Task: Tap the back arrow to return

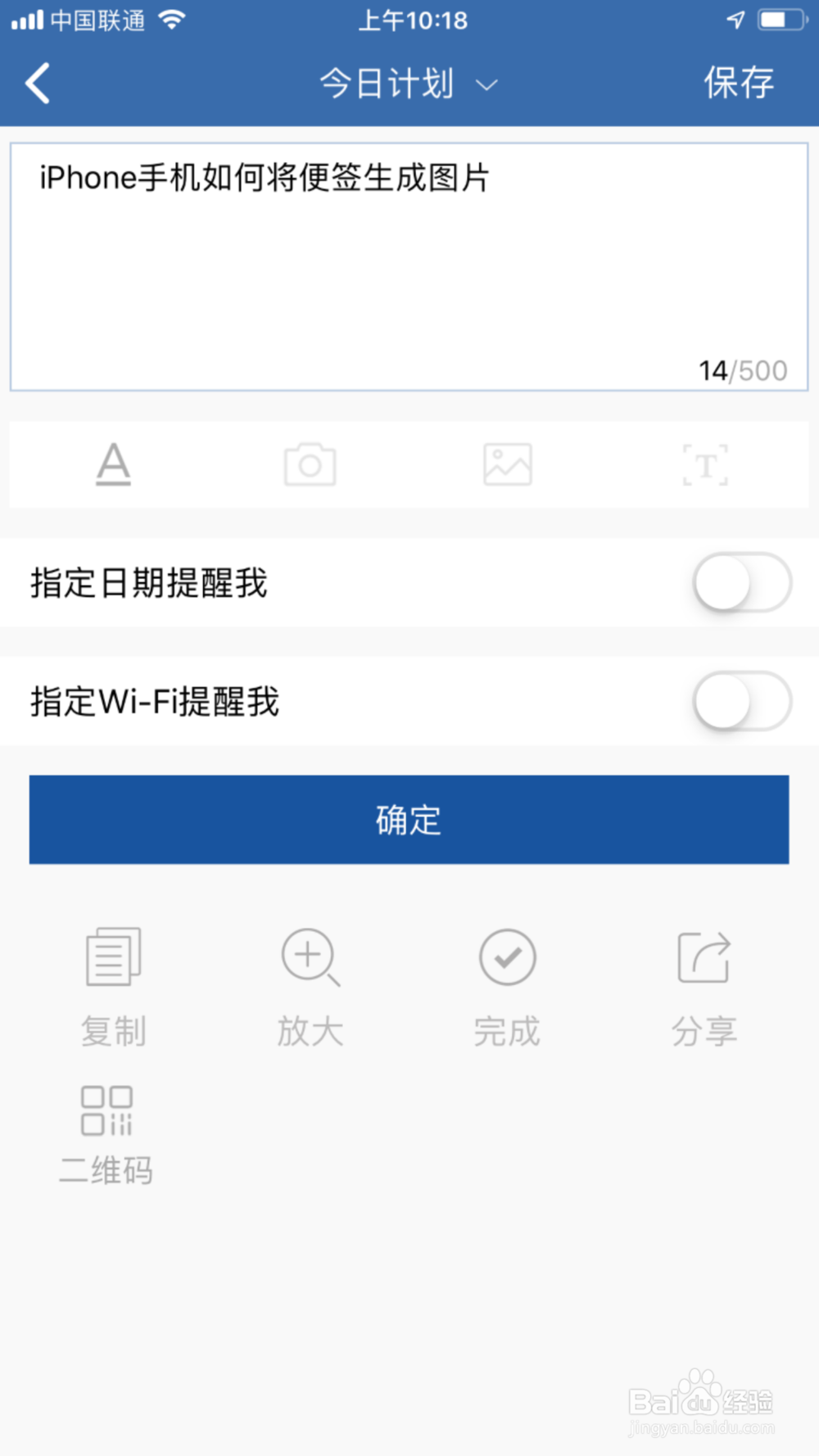Action: click(x=37, y=83)
